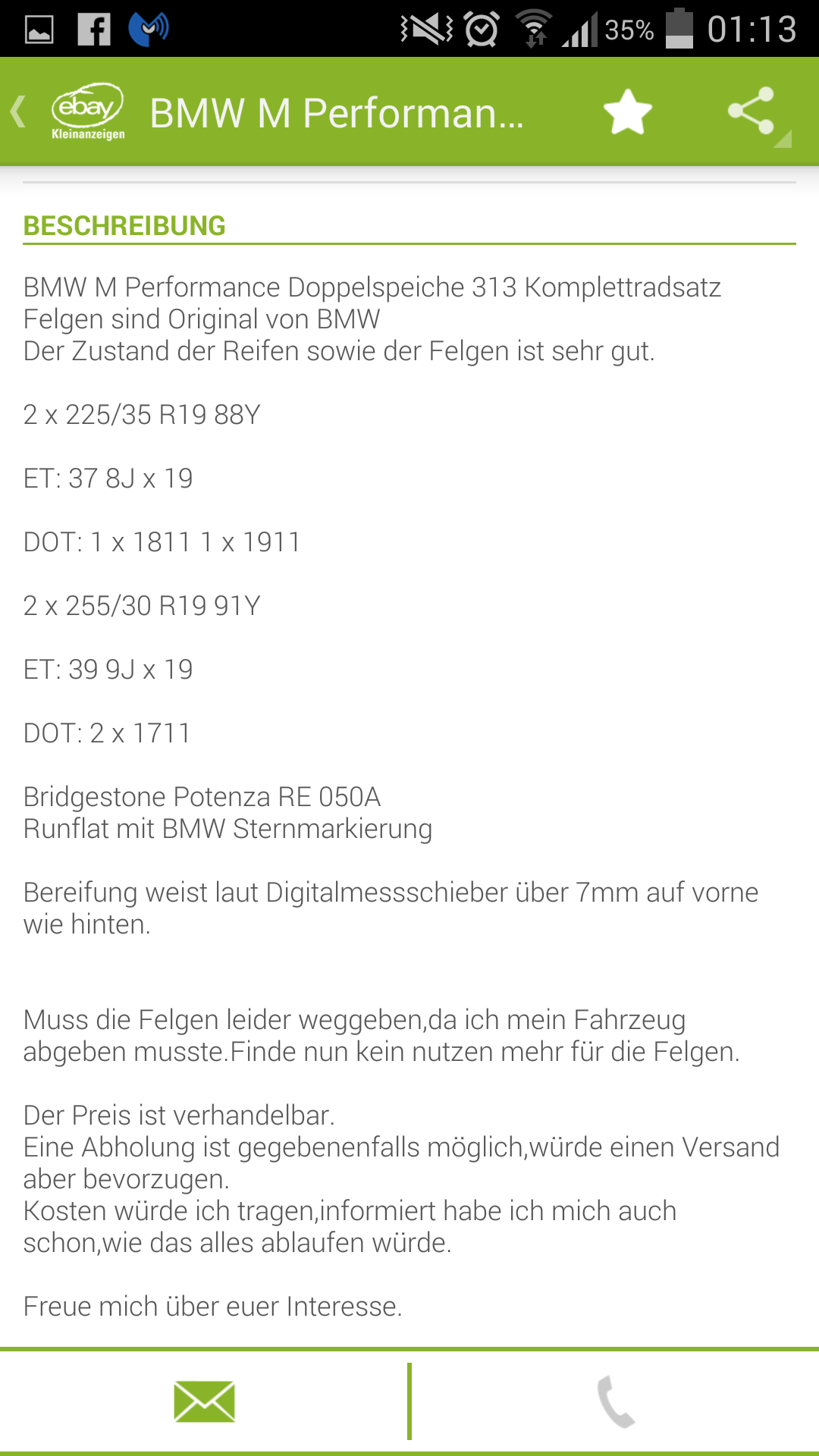Call the seller via the phone button

click(616, 1401)
